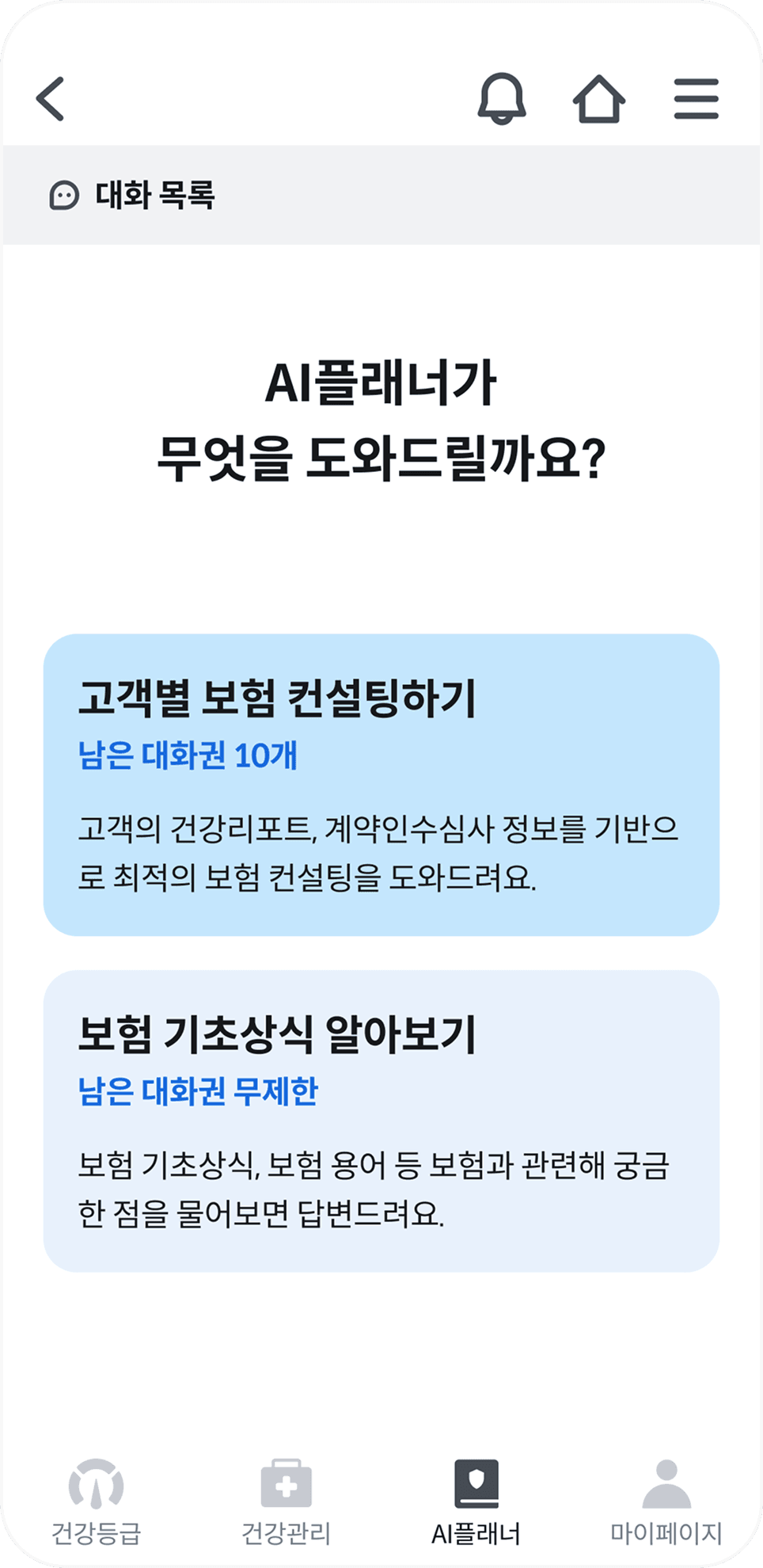Go back with the top-left arrow
The image size is (763, 1568).
[x=50, y=99]
